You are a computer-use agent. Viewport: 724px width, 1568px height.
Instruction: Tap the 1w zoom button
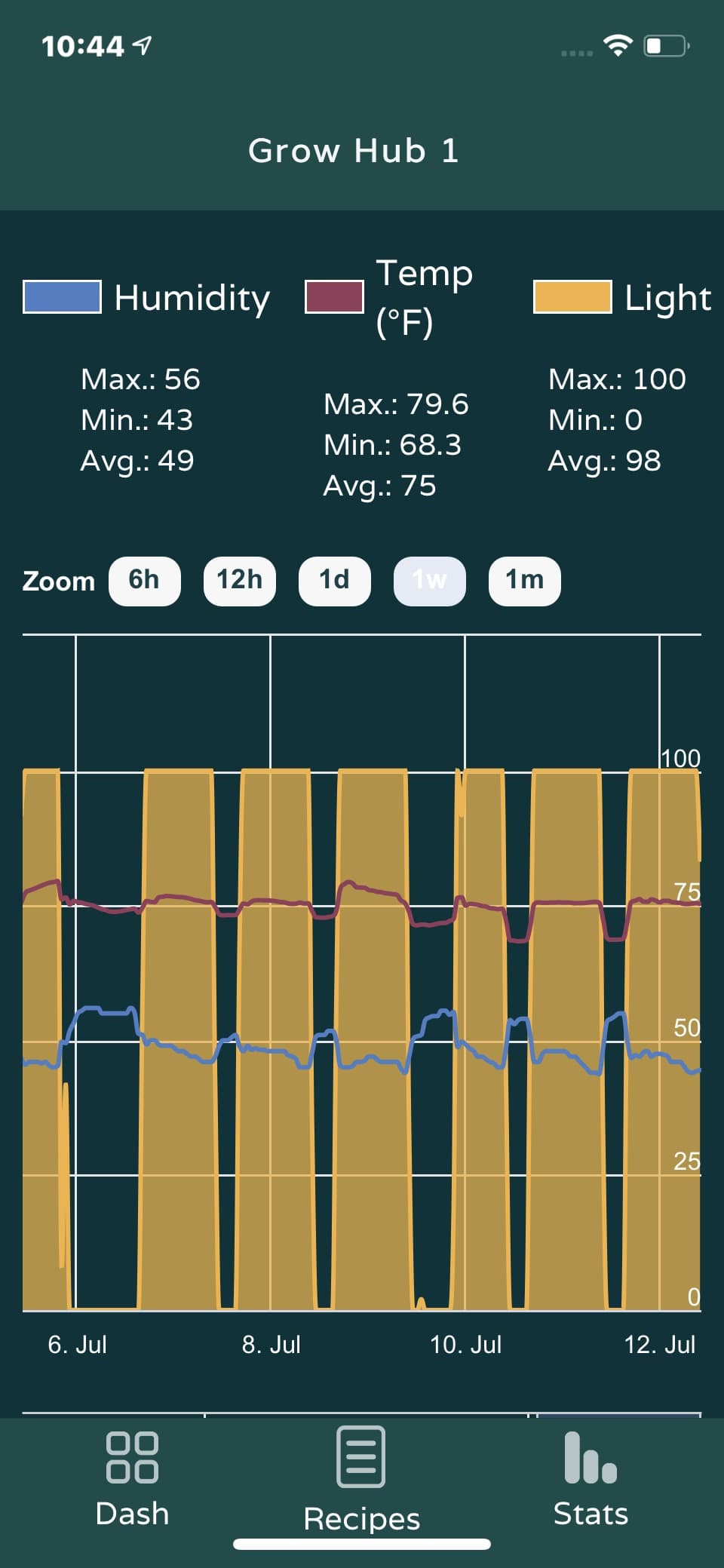click(x=430, y=581)
